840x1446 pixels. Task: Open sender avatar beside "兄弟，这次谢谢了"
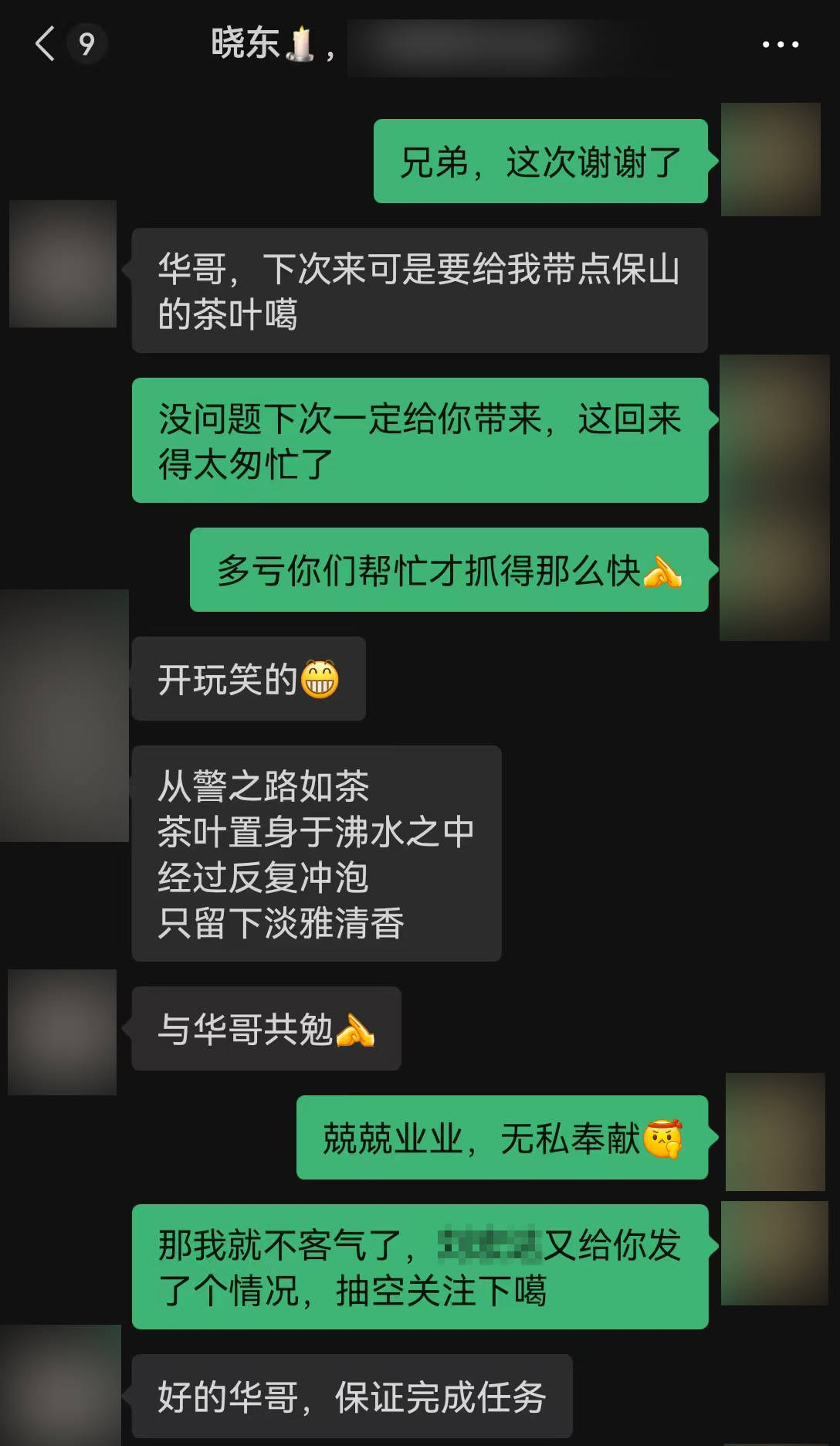pyautogui.click(x=770, y=159)
